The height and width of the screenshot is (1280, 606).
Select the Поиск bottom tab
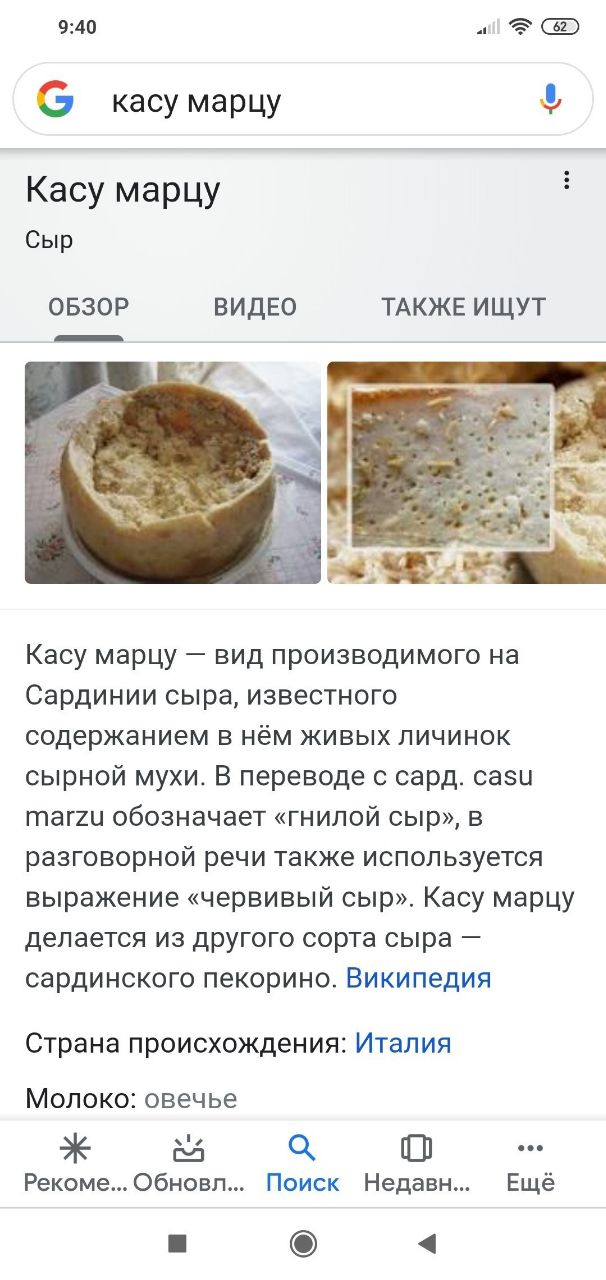[x=302, y=1164]
